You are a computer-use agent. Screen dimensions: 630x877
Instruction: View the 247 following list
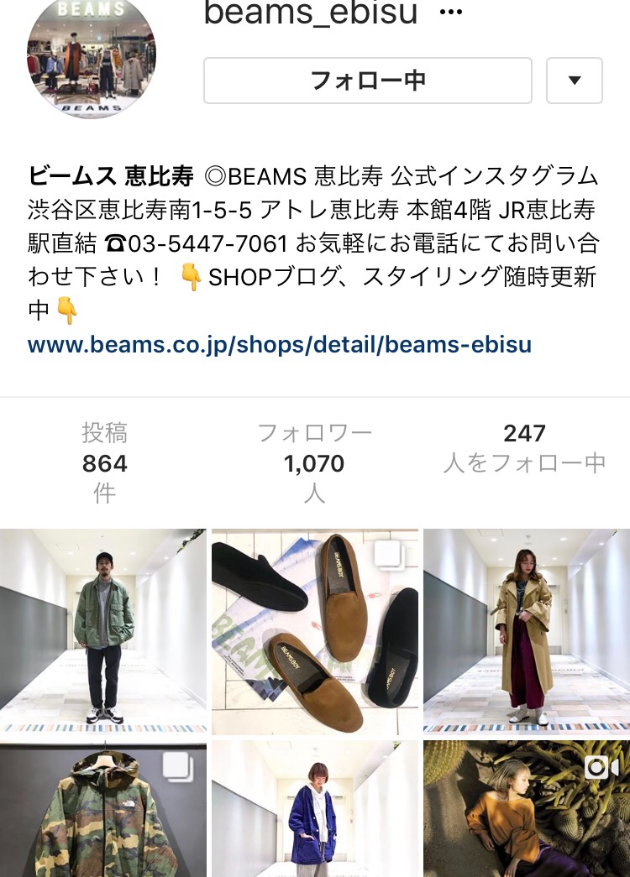pyautogui.click(x=524, y=447)
